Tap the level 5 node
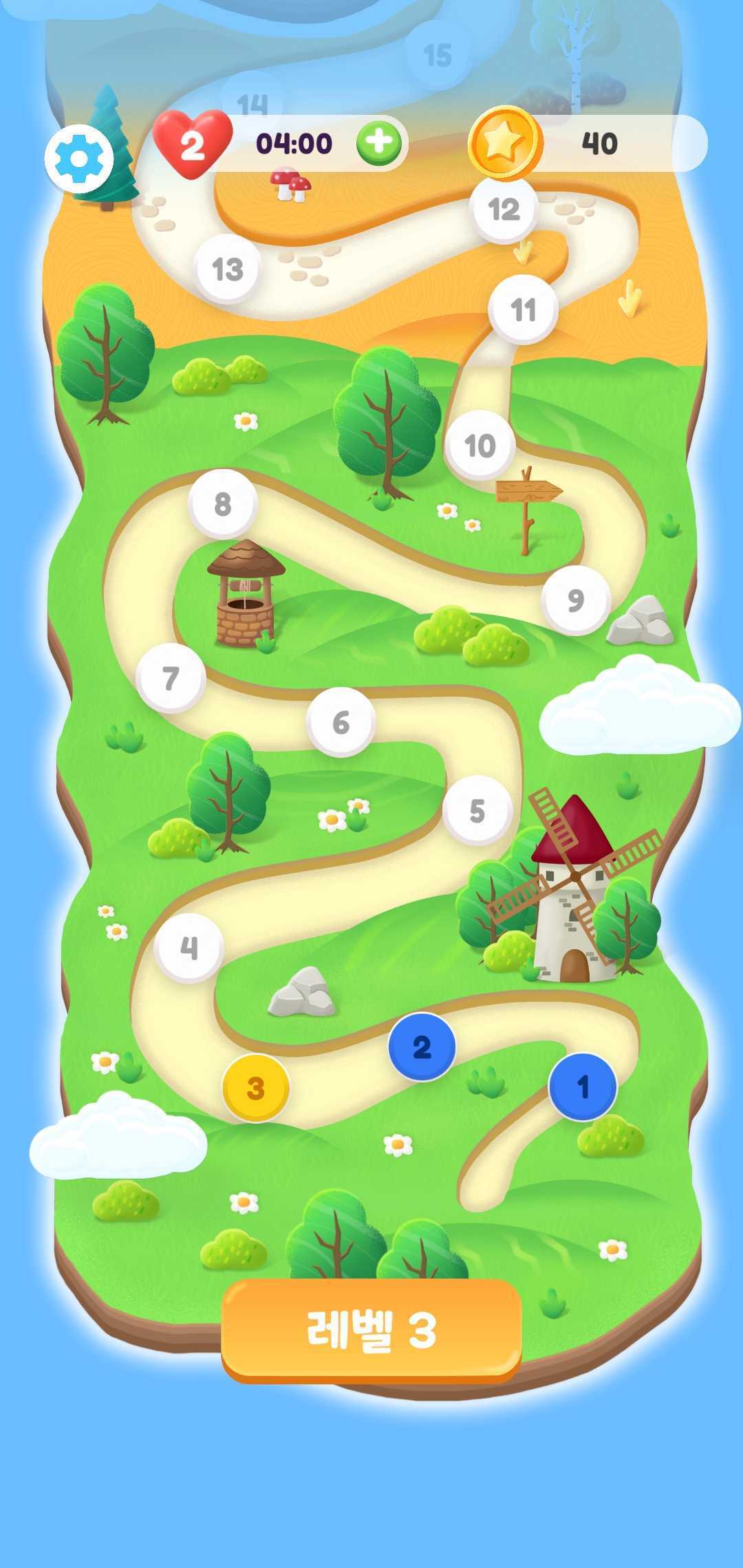The image size is (743, 1568). pyautogui.click(x=477, y=810)
